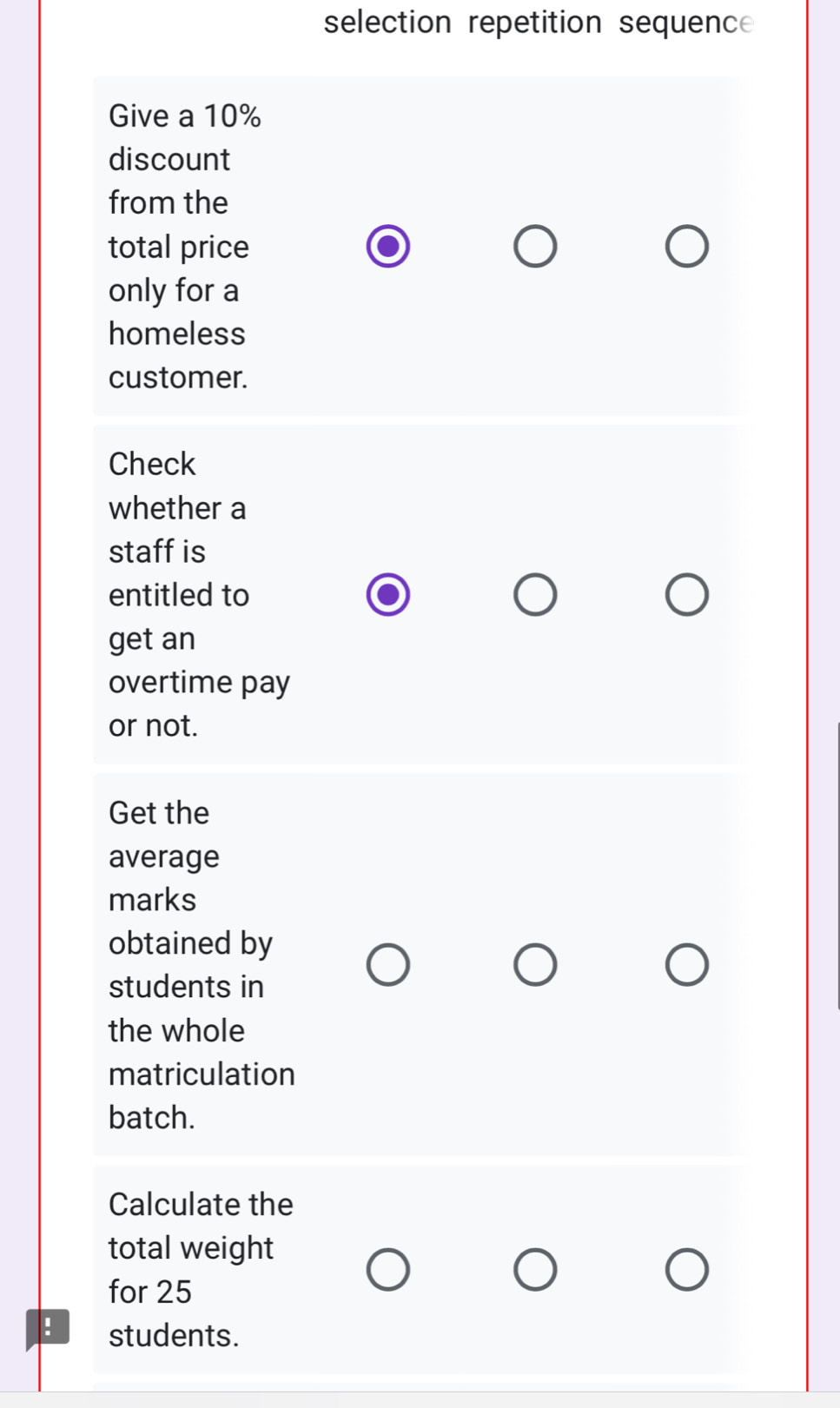This screenshot has height=1408, width=840.
Task: Select 'selection' for the average marks question
Action: point(387,963)
